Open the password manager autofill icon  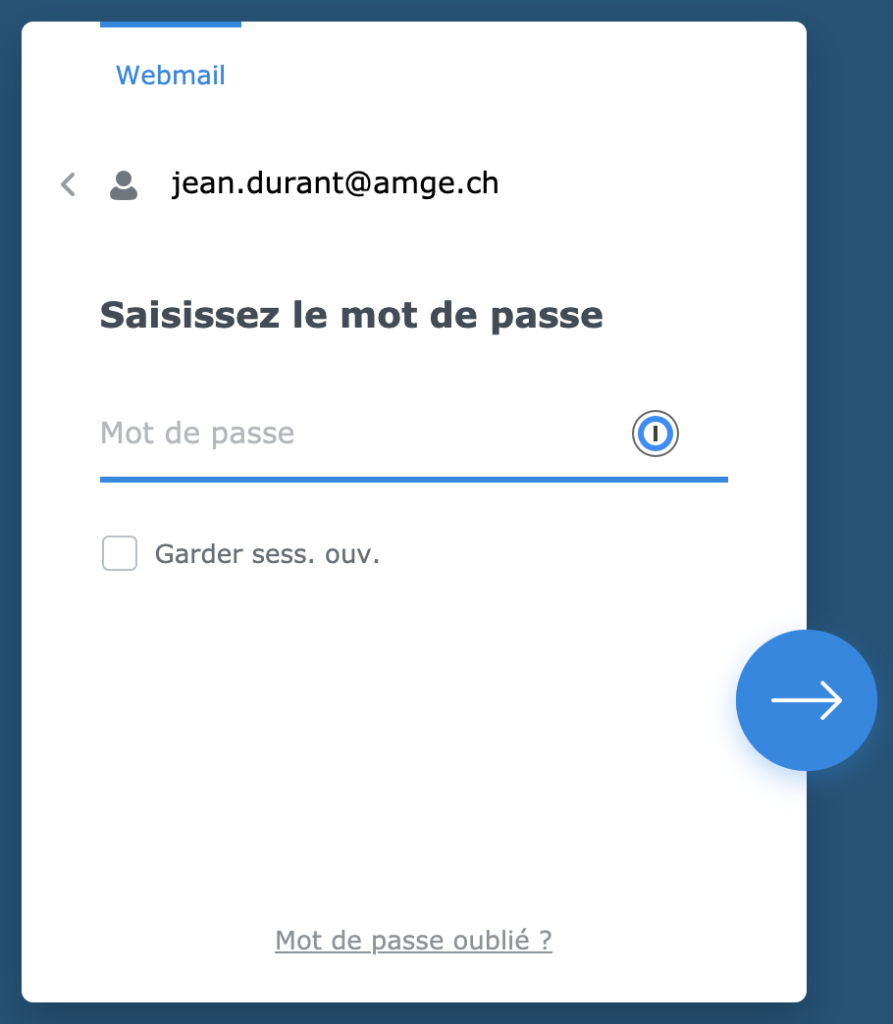[655, 434]
